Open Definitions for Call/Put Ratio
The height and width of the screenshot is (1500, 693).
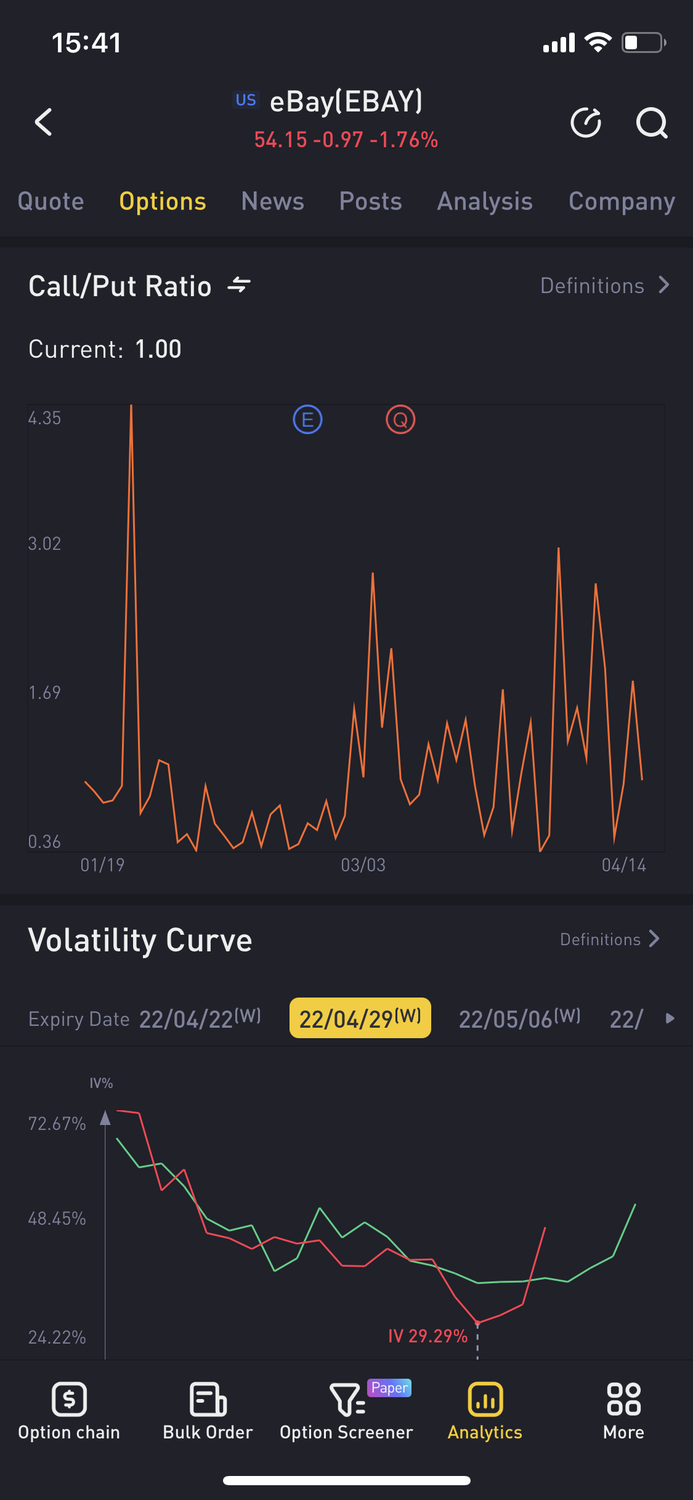604,286
